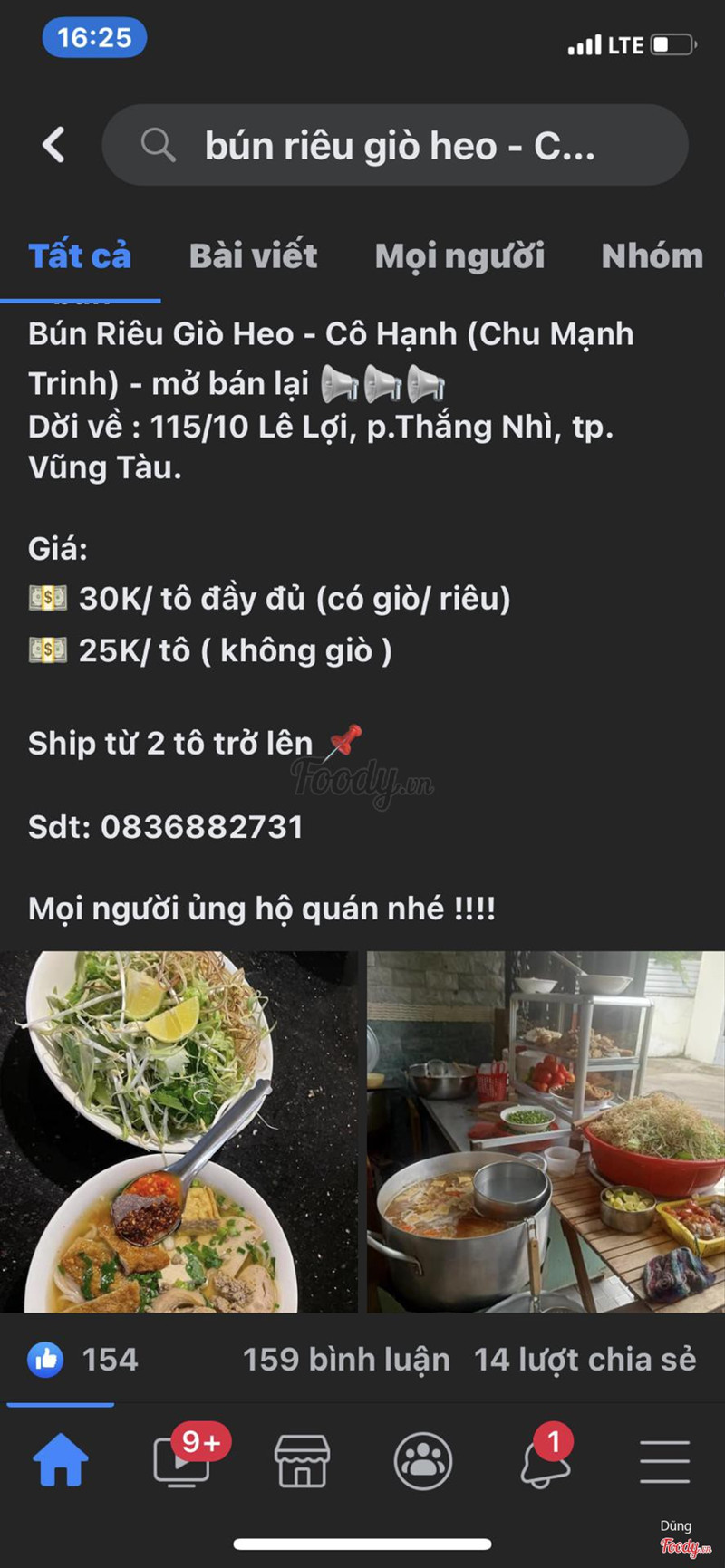View the 154 reactions on the post
Image resolution: width=725 pixels, height=1568 pixels.
tap(83, 1359)
